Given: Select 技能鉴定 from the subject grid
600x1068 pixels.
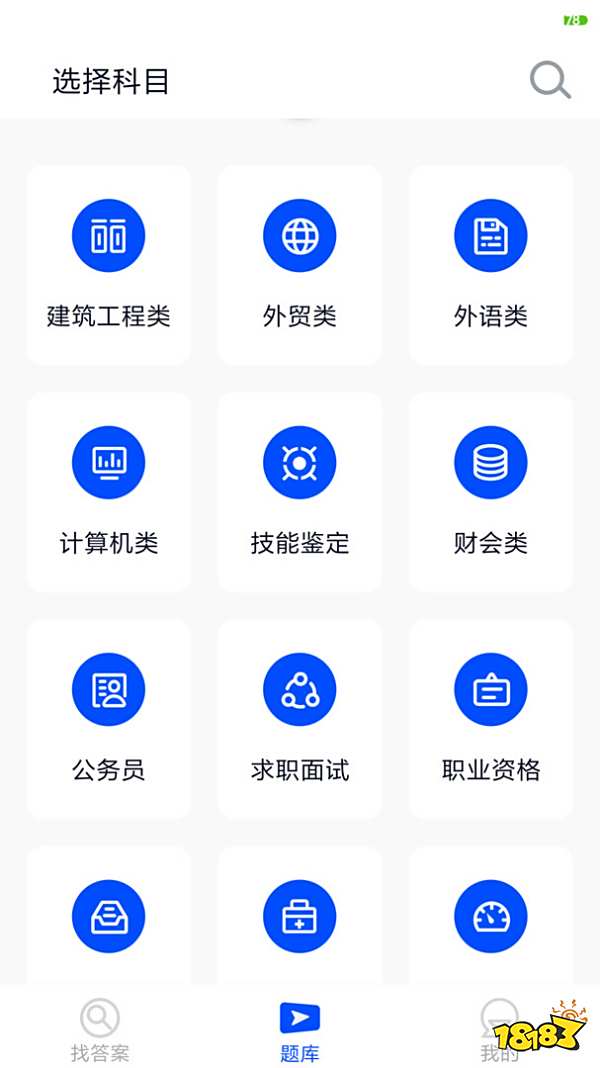Looking at the screenshot, I should click(x=300, y=492).
